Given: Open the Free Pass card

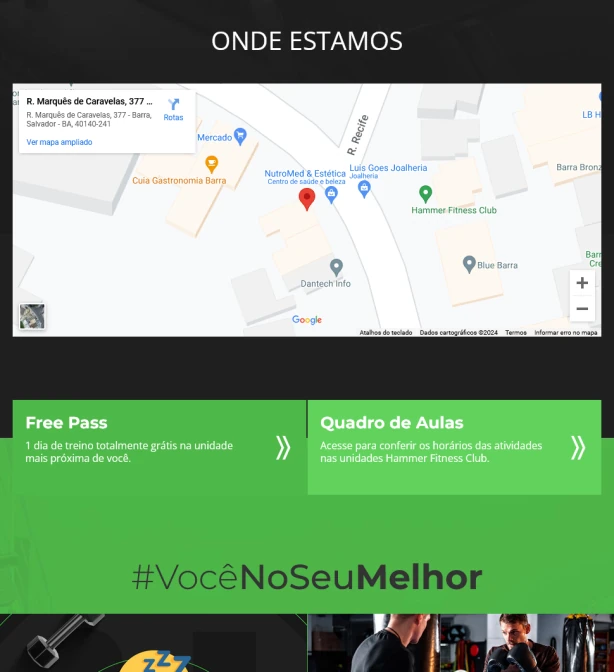Looking at the screenshot, I should pos(158,446).
